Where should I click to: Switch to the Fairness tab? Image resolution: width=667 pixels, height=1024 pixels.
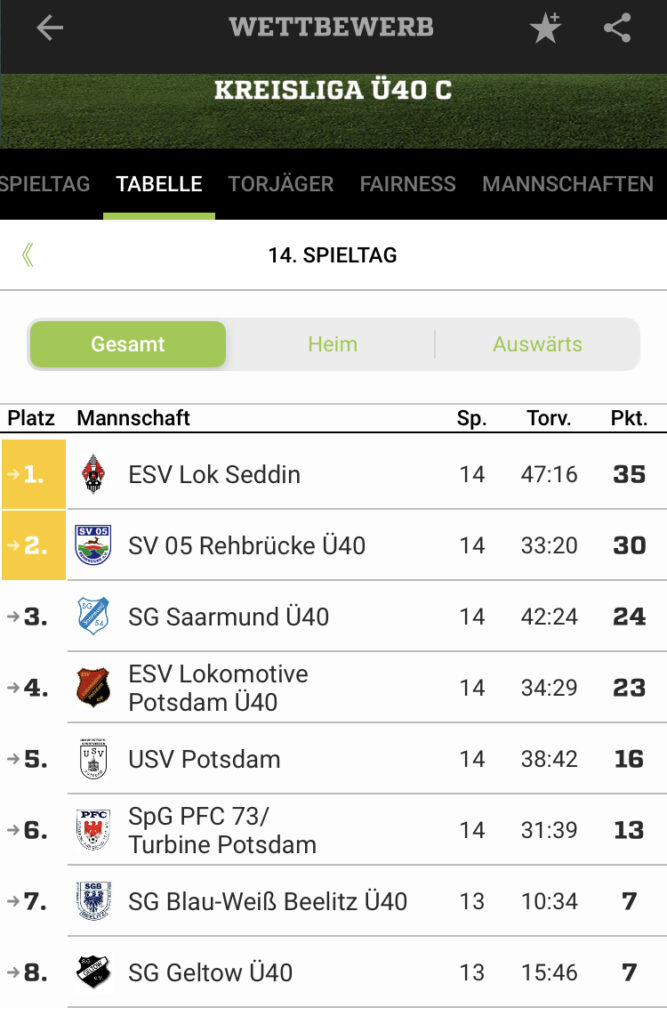tap(407, 184)
